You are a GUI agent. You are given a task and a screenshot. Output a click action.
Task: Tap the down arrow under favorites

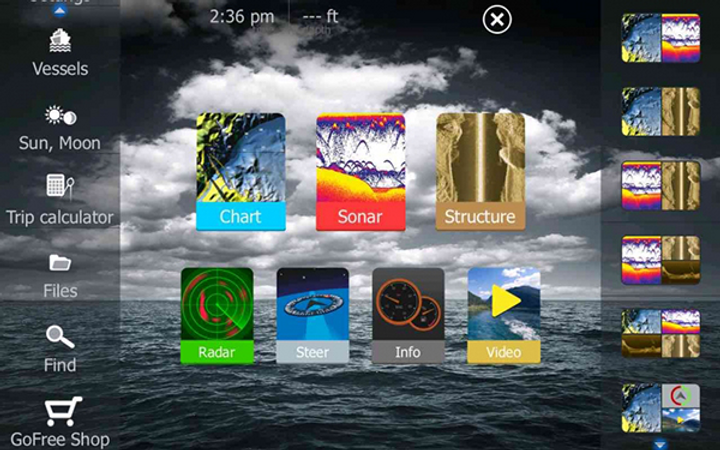pos(660,443)
